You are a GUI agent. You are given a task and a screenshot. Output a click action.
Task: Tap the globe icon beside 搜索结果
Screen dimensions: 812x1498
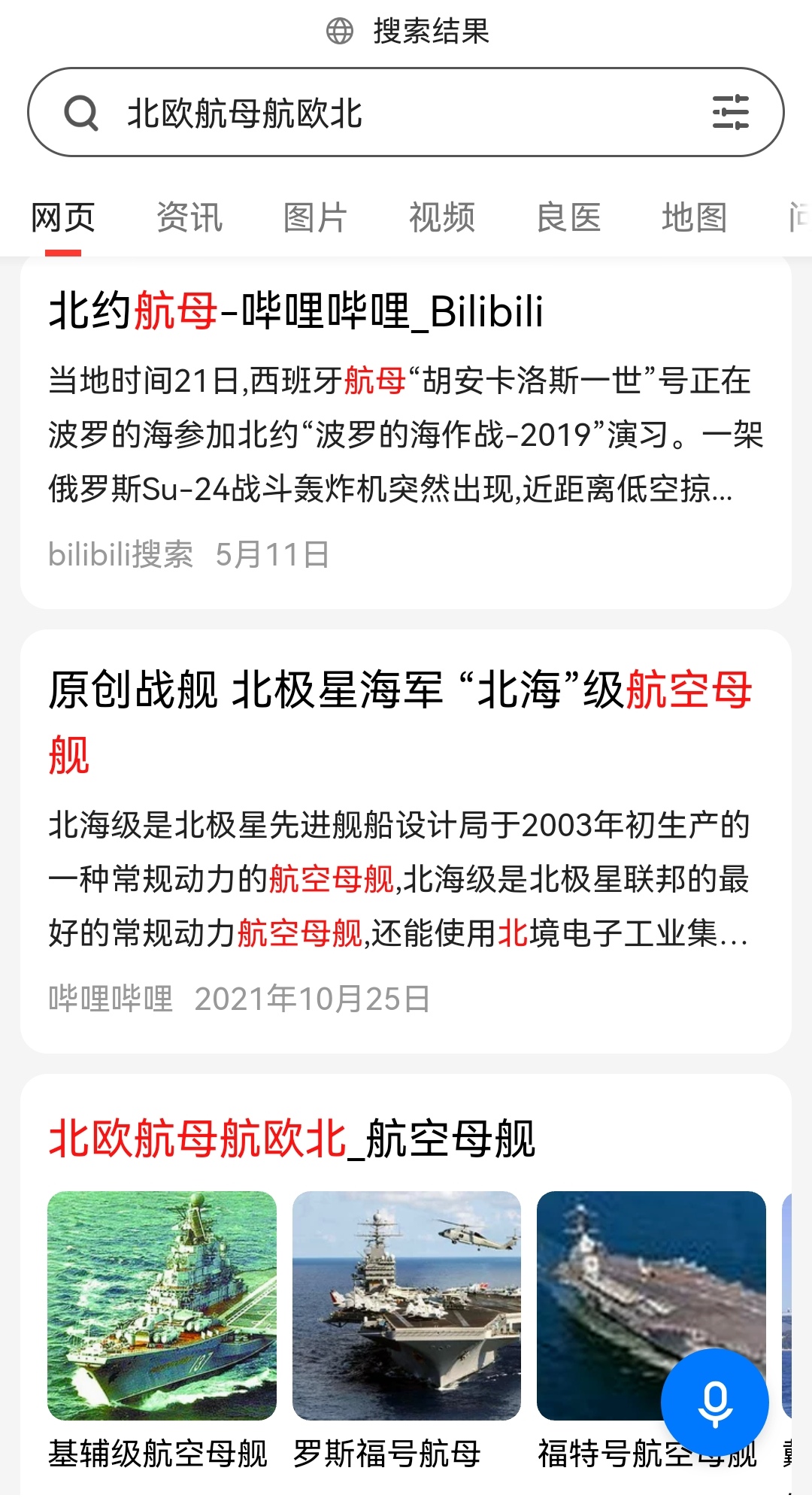[x=338, y=32]
